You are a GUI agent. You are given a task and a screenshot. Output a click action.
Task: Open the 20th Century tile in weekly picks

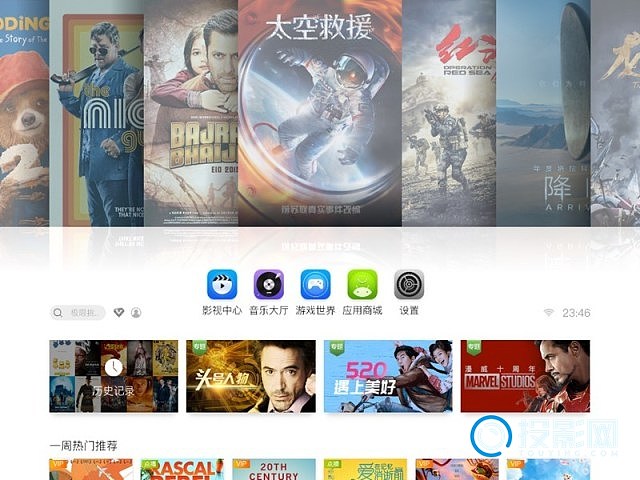tap(273, 470)
